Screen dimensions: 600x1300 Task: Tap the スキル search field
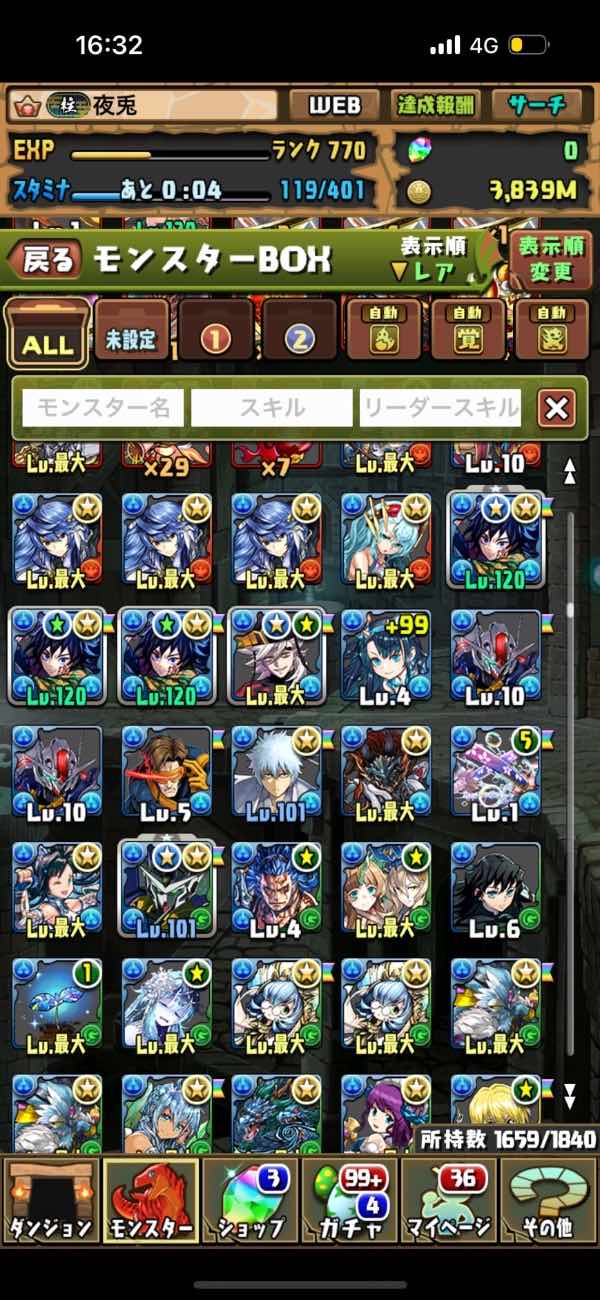coord(272,408)
